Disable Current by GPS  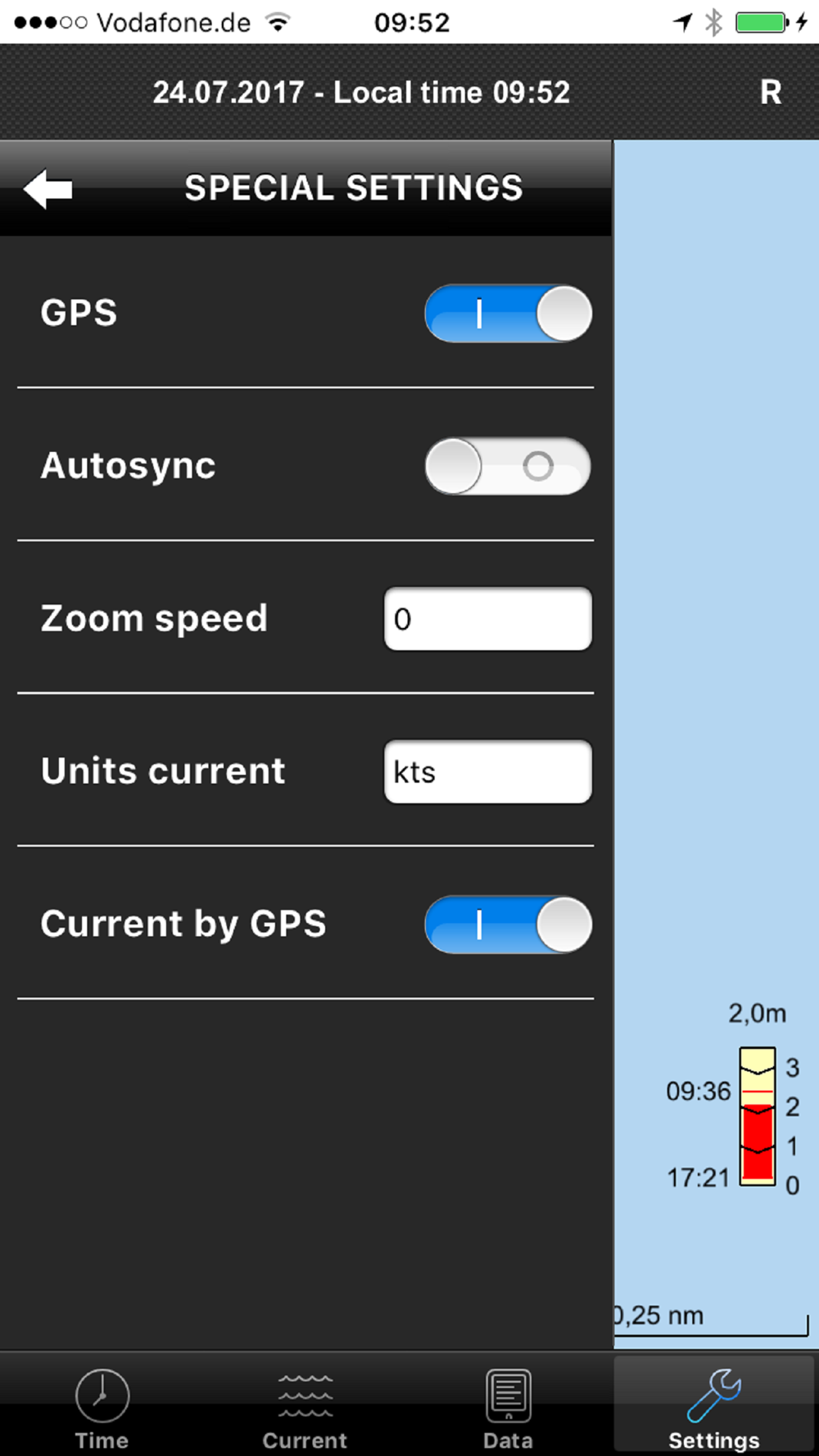point(509,925)
